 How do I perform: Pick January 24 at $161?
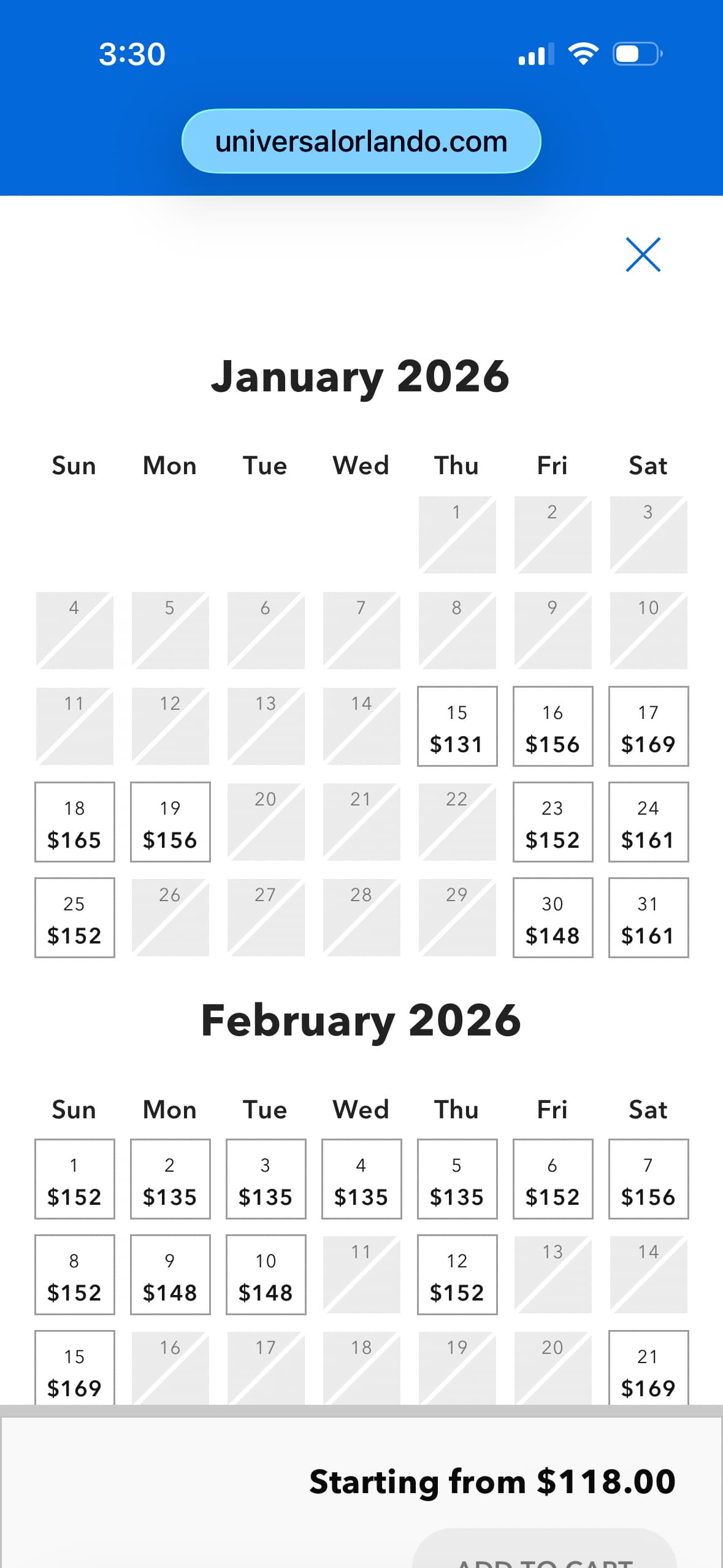pyautogui.click(x=648, y=822)
